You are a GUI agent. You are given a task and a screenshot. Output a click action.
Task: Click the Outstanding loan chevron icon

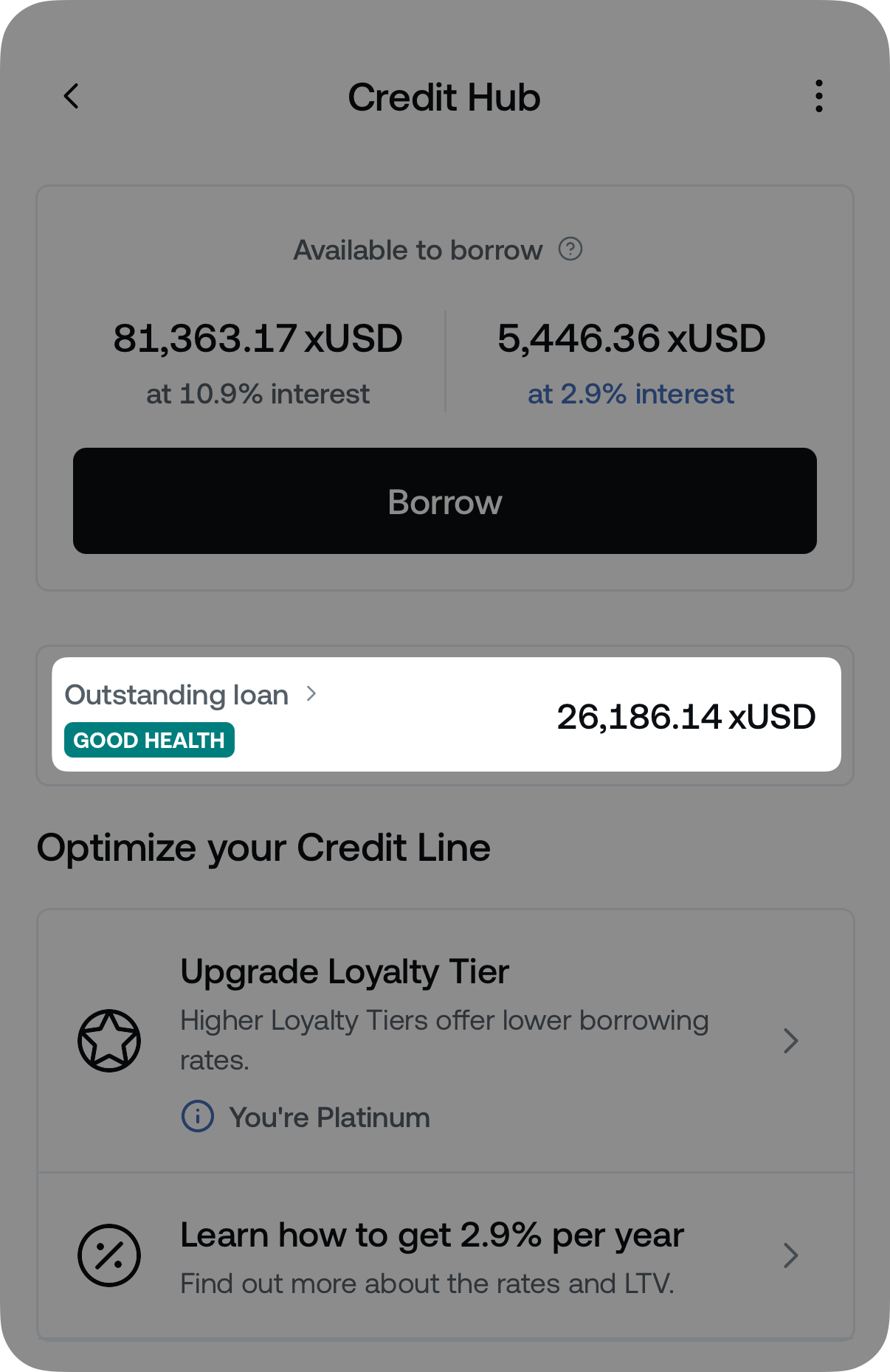pos(312,694)
